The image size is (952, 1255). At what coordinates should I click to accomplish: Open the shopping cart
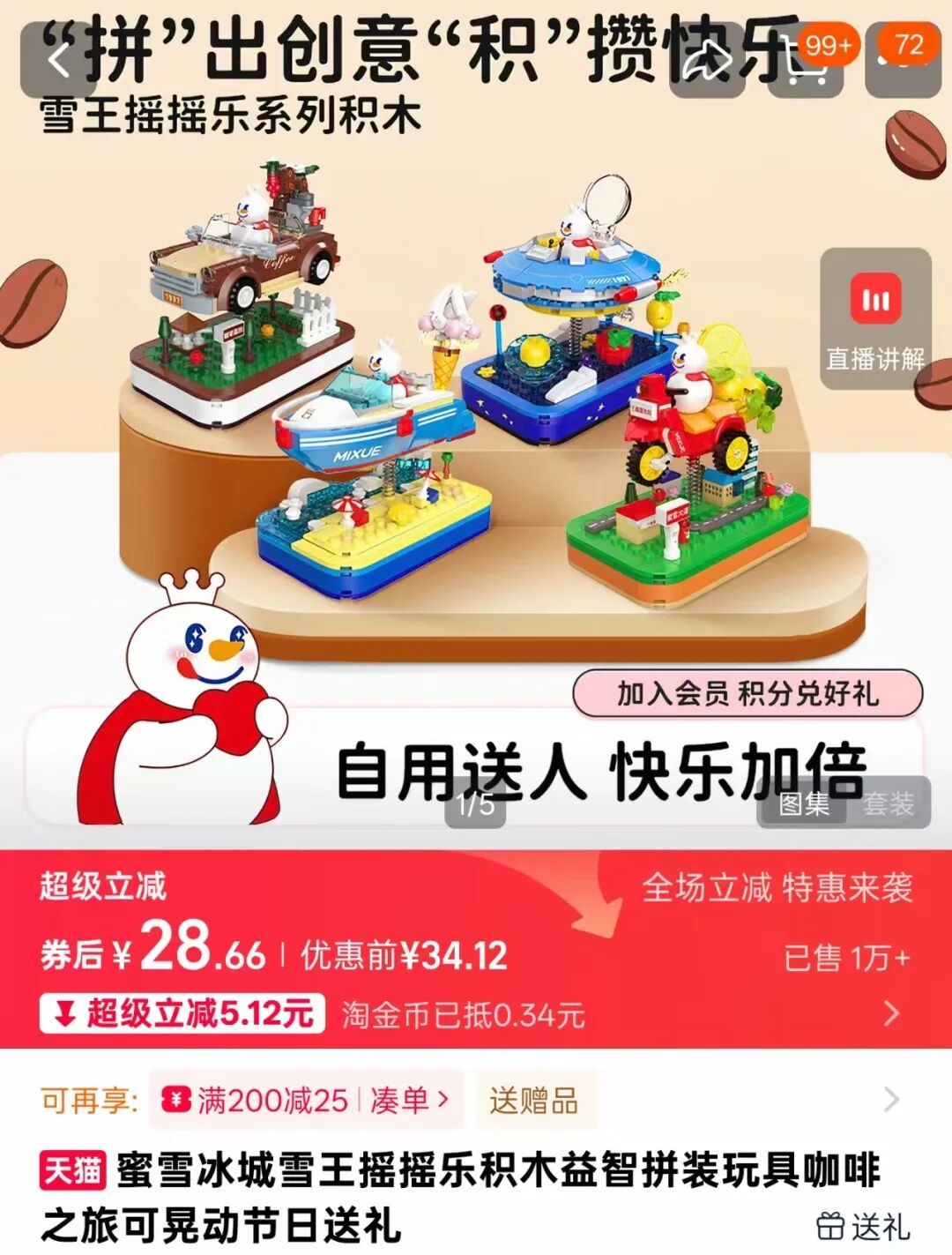point(804,60)
